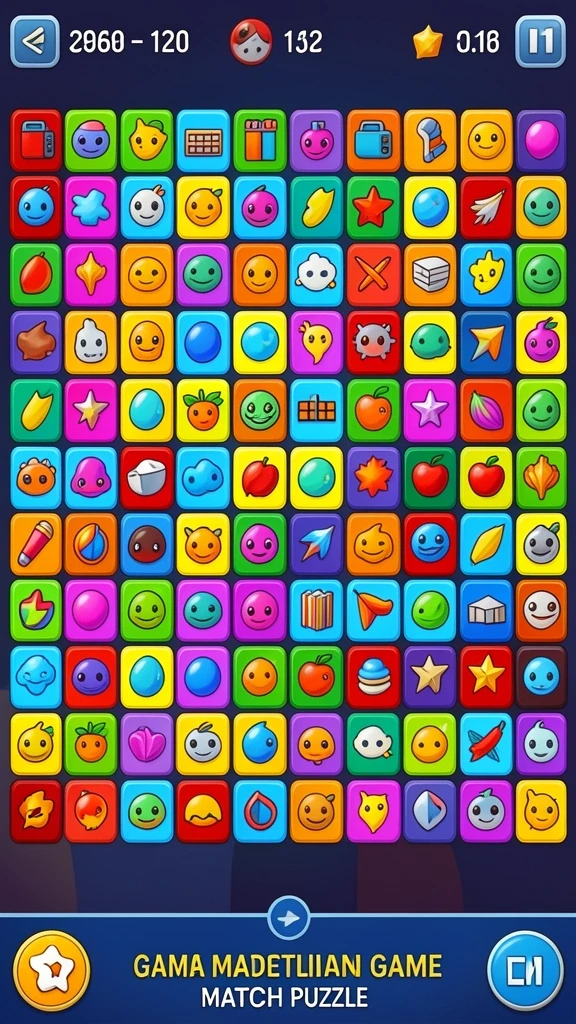Viewport: 576px width, 1024px height.
Task: Tap the back arrow button
Action: point(35,42)
